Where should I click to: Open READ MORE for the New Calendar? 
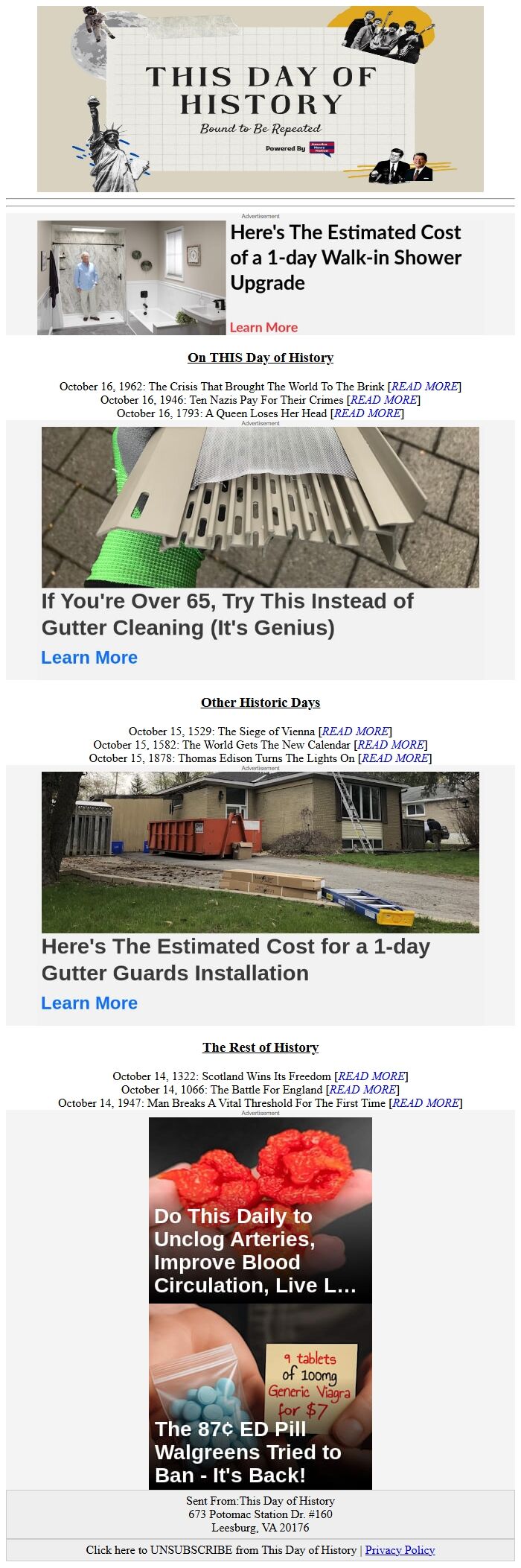click(x=390, y=744)
